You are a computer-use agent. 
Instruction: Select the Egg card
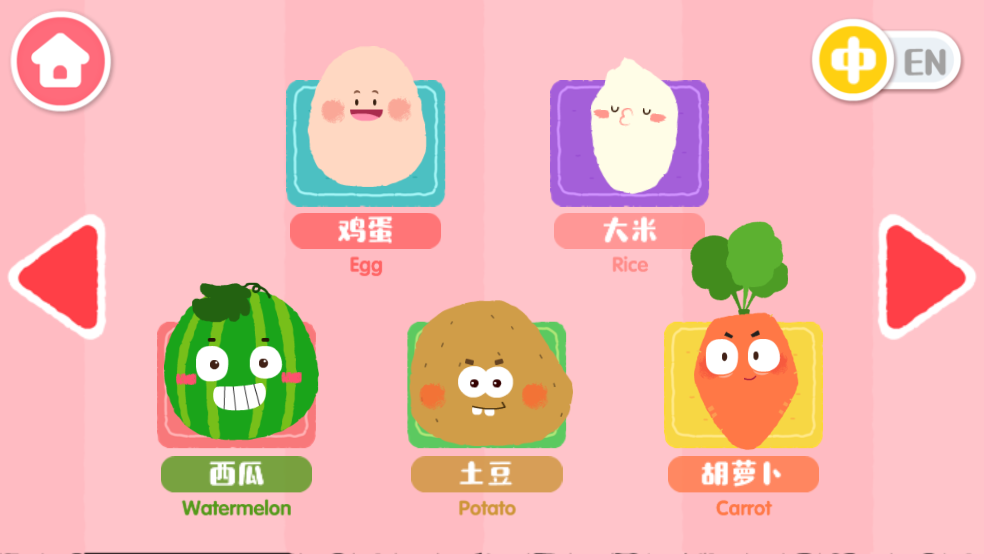[x=365, y=140]
